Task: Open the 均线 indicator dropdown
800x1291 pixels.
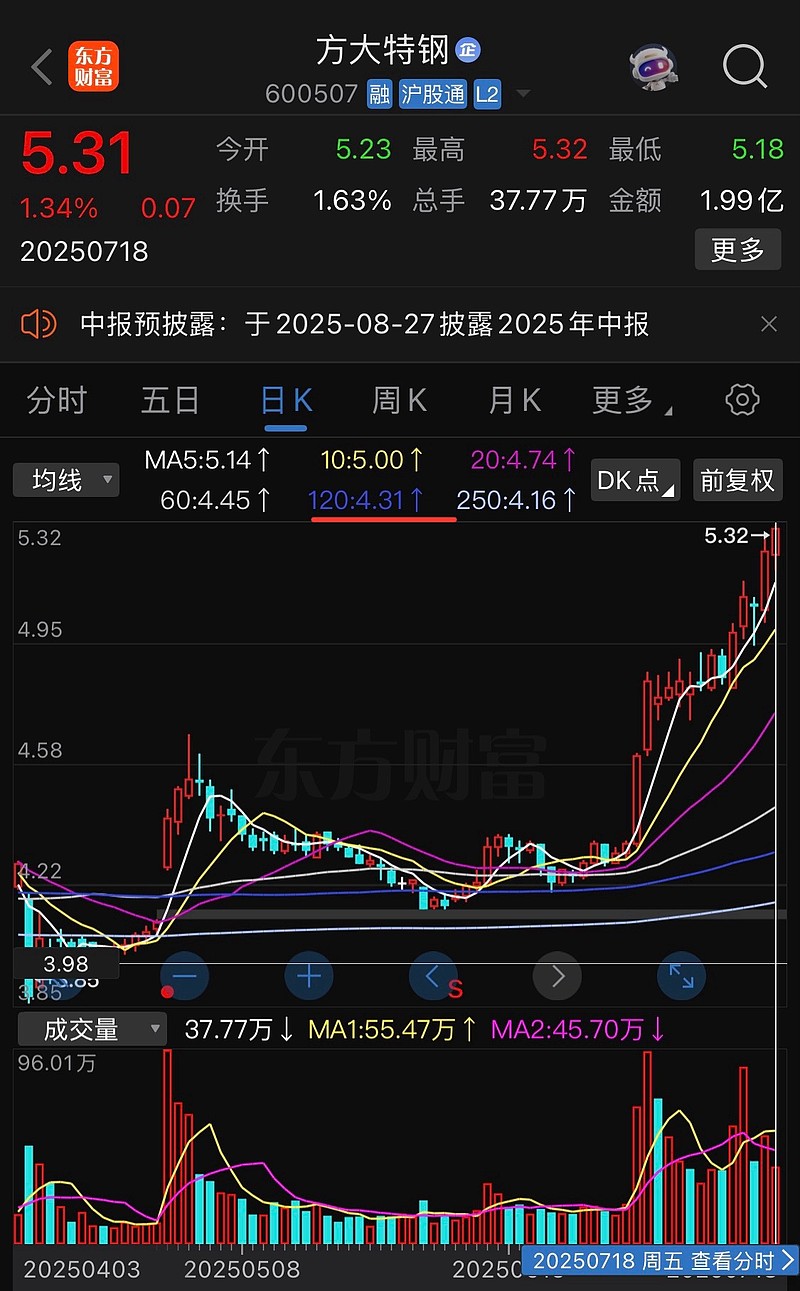Action: pyautogui.click(x=66, y=480)
